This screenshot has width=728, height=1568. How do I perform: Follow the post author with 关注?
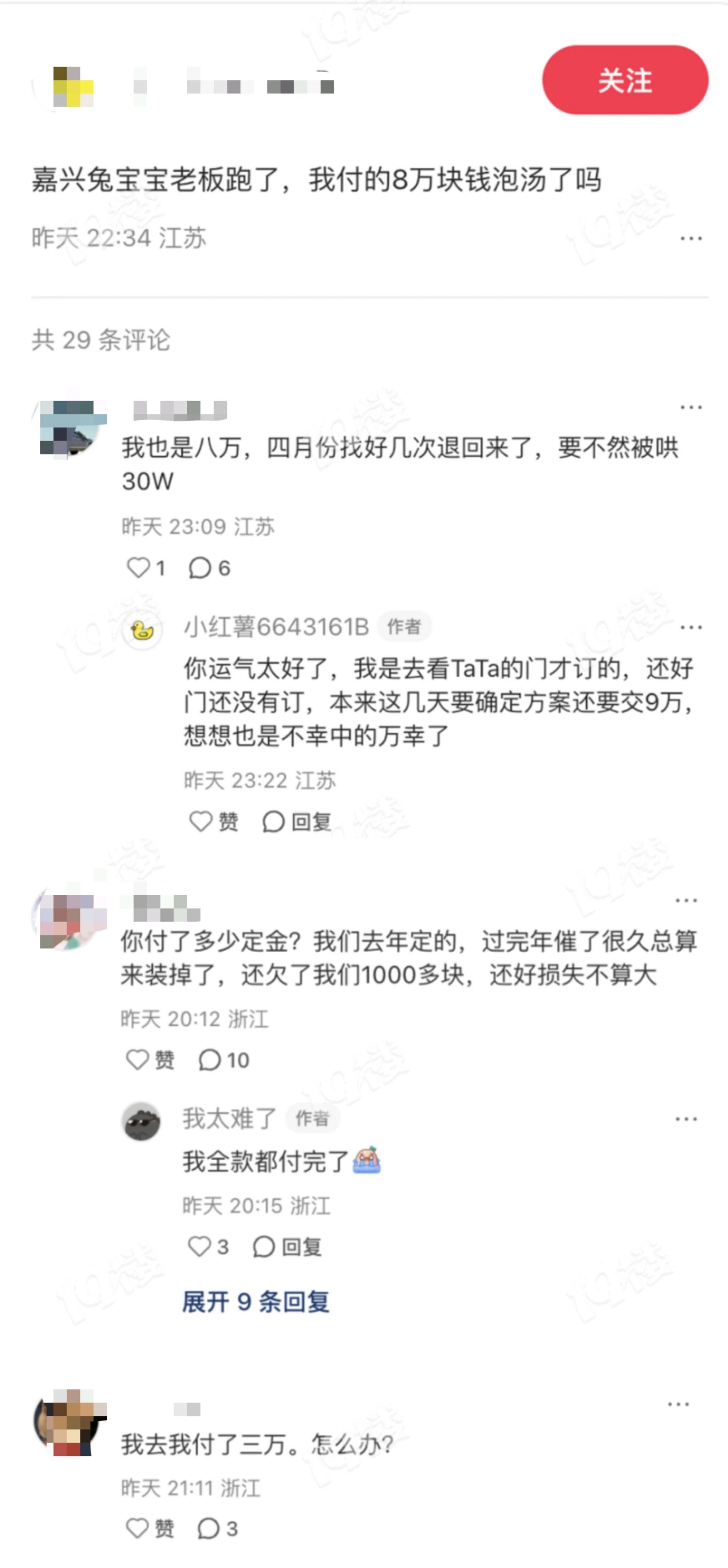(x=624, y=80)
